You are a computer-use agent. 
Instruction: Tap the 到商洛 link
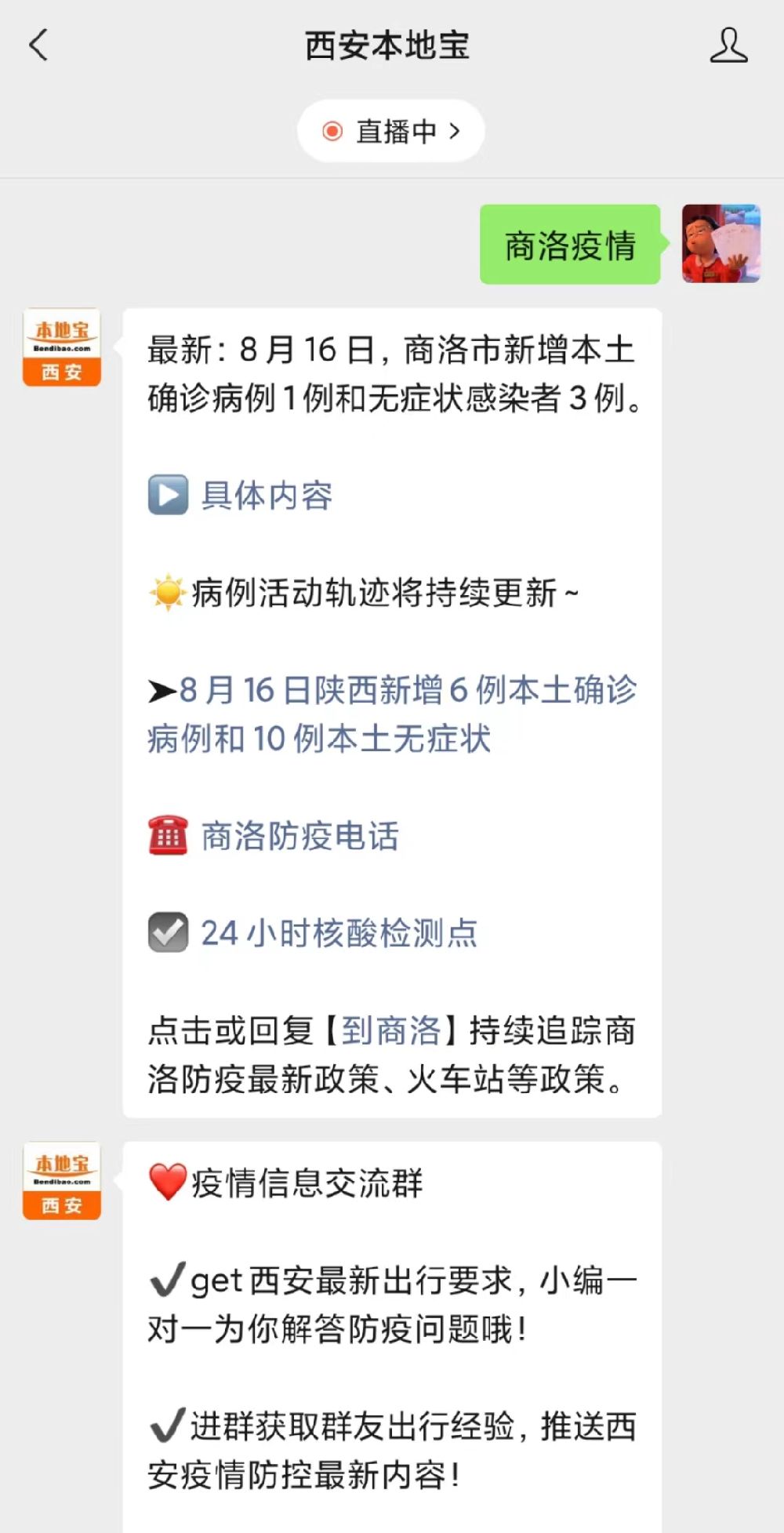[391, 1030]
